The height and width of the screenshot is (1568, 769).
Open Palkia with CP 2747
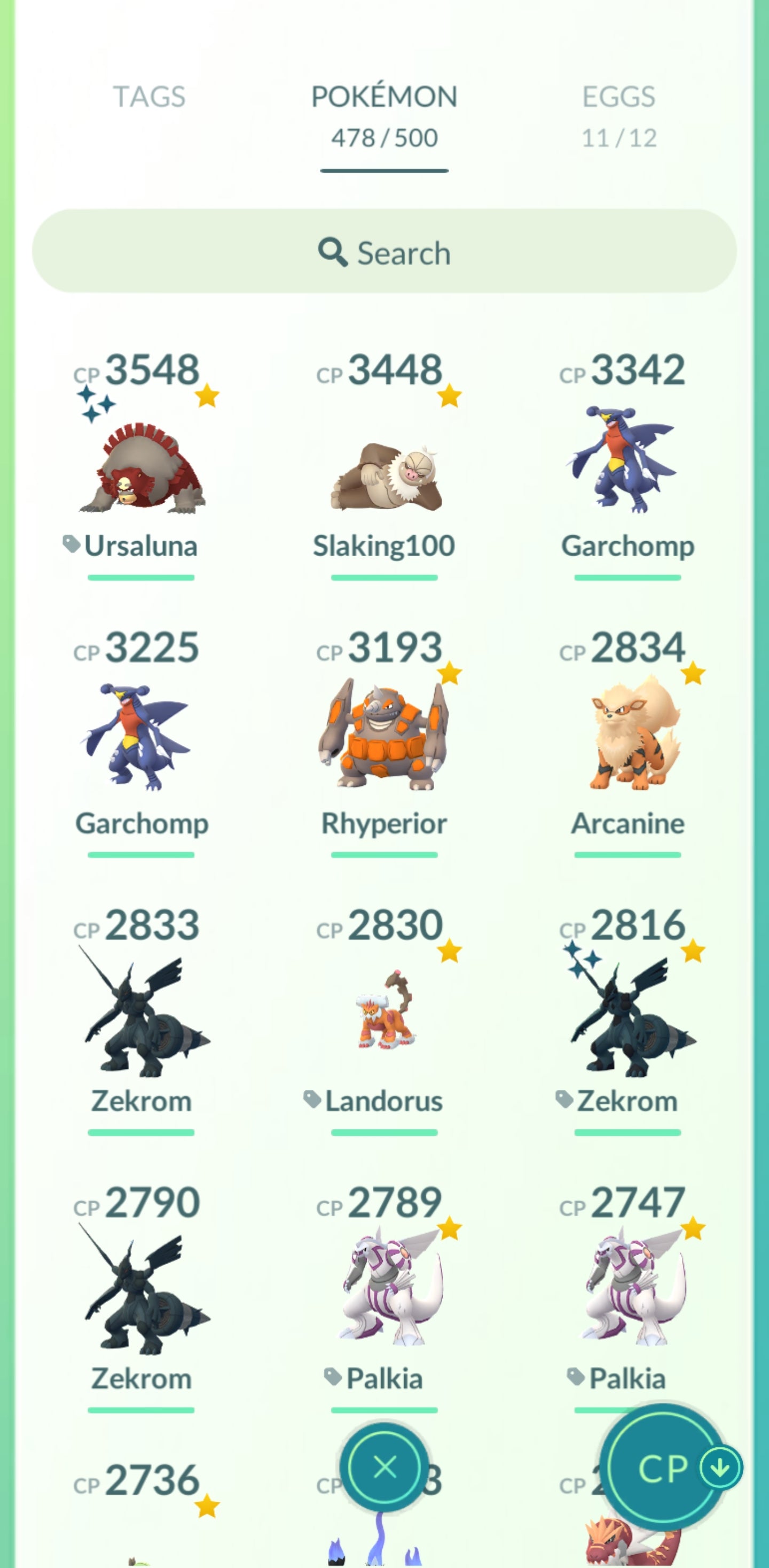coord(626,1293)
